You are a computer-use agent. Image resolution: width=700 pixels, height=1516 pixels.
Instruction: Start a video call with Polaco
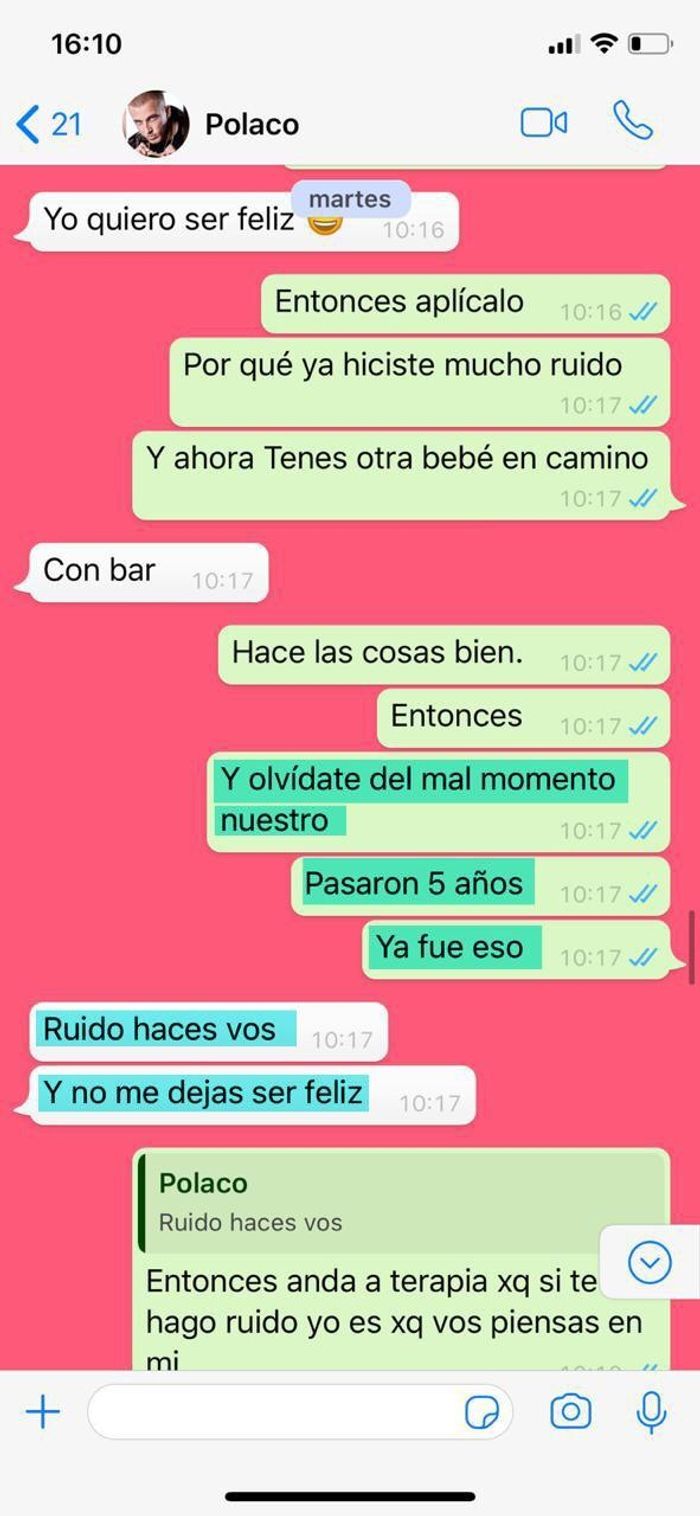(x=544, y=123)
